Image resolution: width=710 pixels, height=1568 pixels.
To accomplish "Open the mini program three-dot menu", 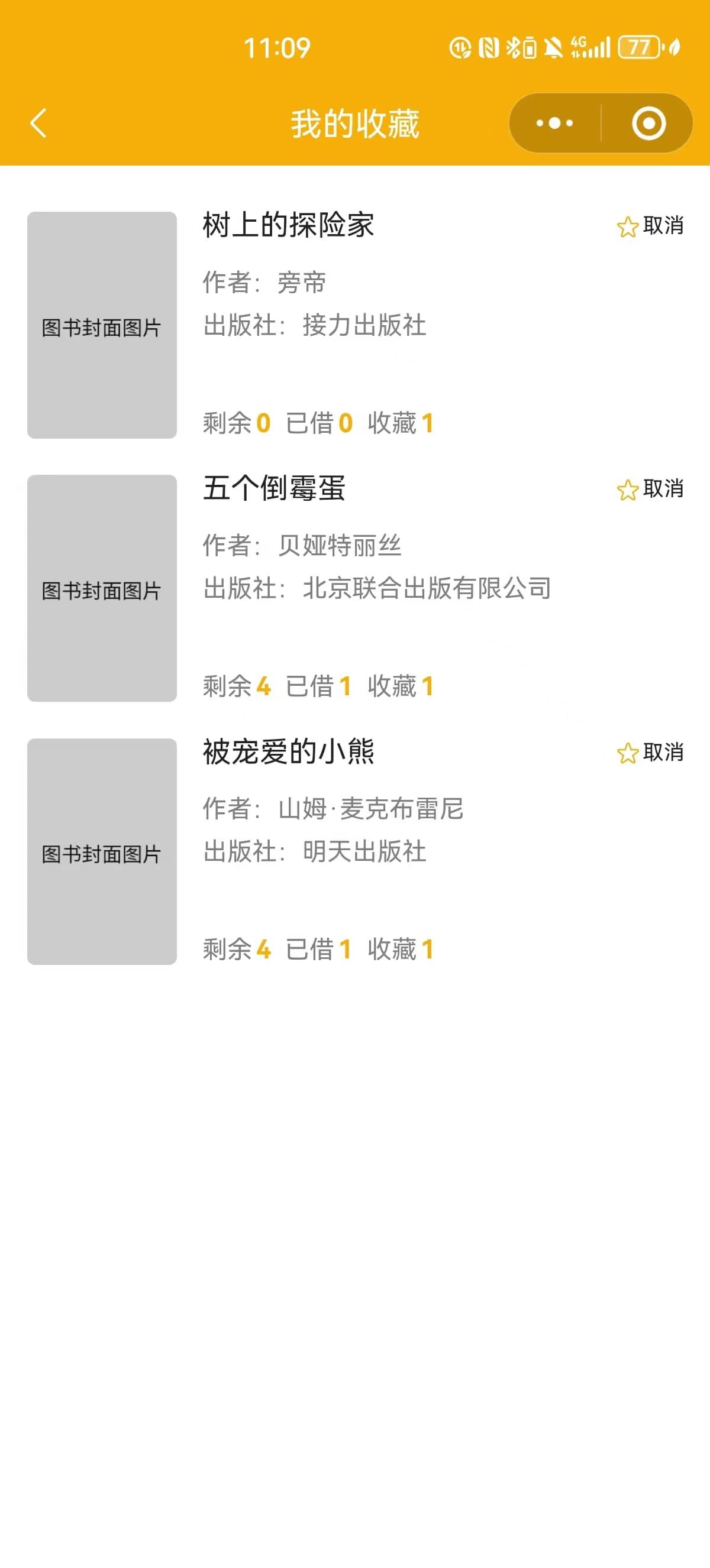I will tap(554, 123).
